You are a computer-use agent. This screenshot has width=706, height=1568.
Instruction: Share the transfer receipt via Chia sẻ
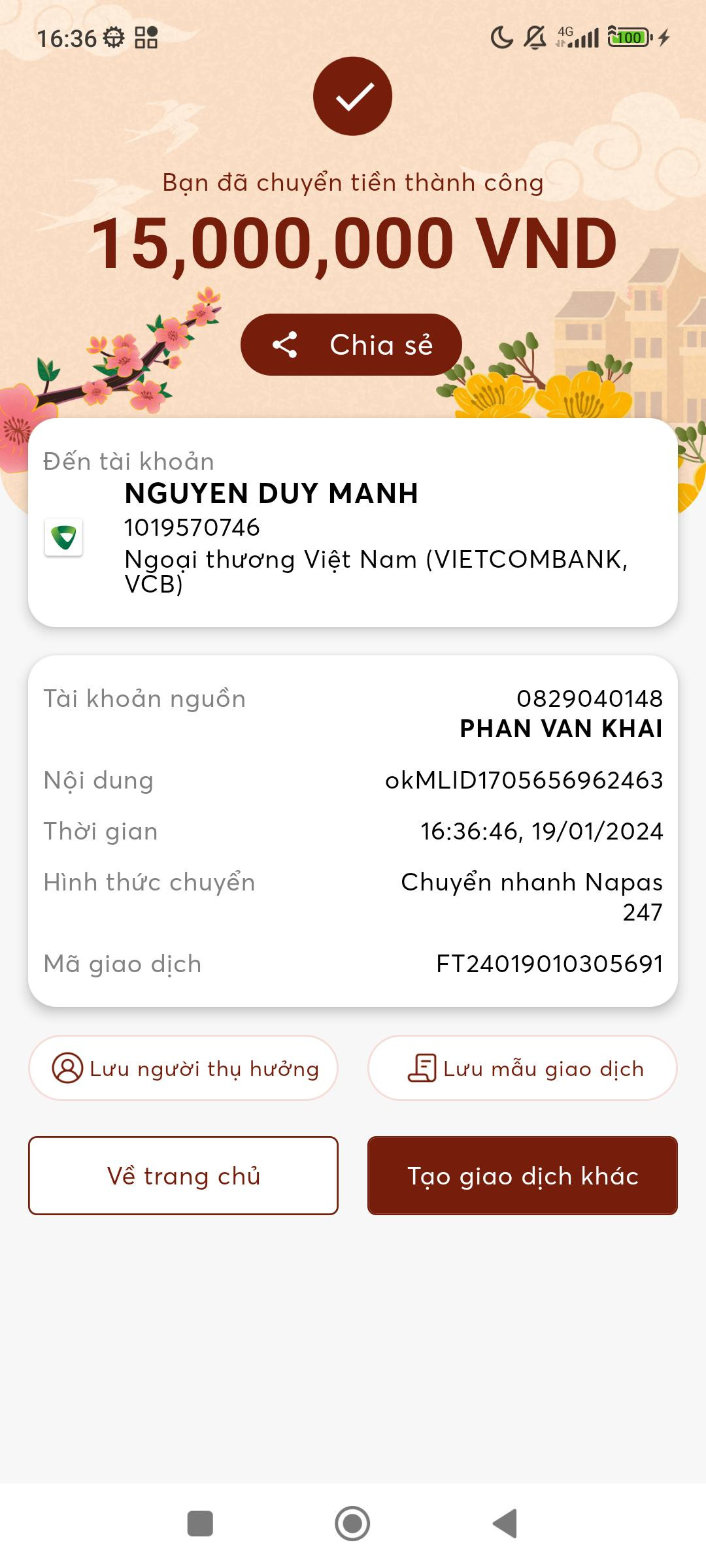coord(351,345)
